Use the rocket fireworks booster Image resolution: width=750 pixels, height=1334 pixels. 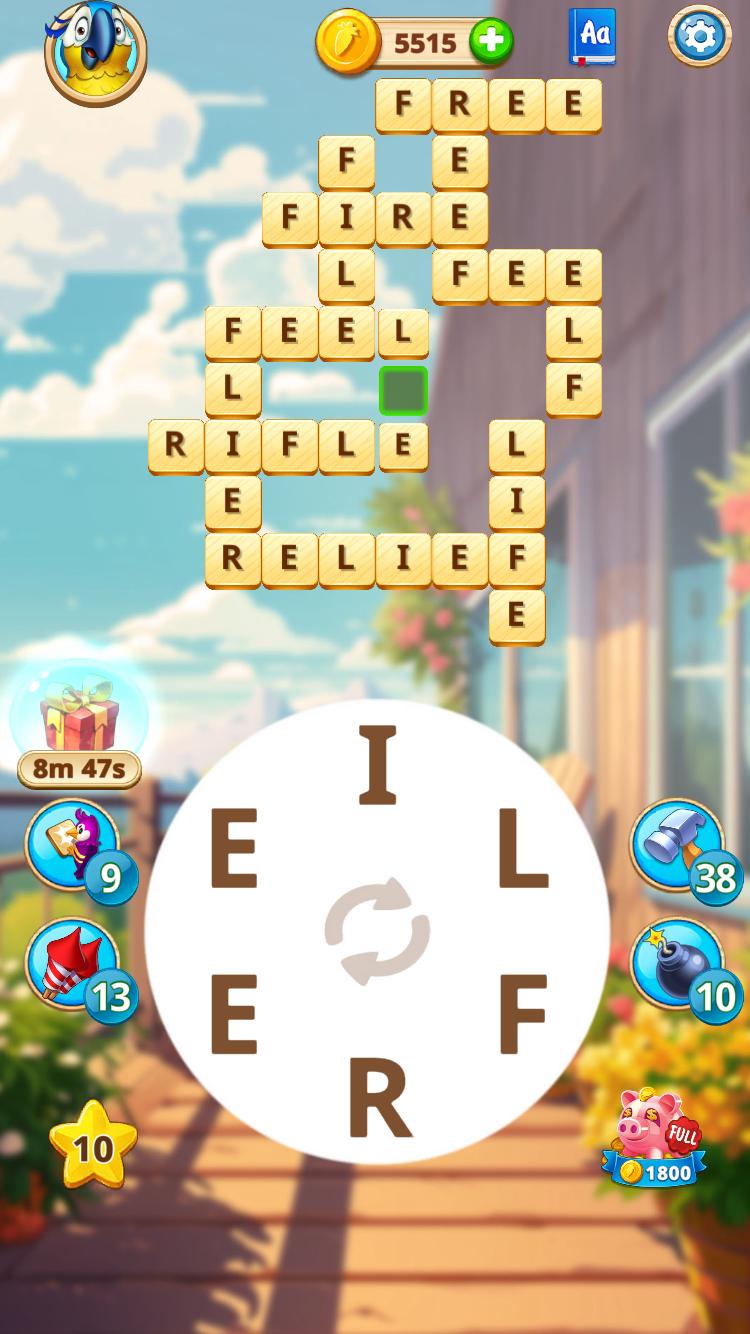tap(72, 964)
